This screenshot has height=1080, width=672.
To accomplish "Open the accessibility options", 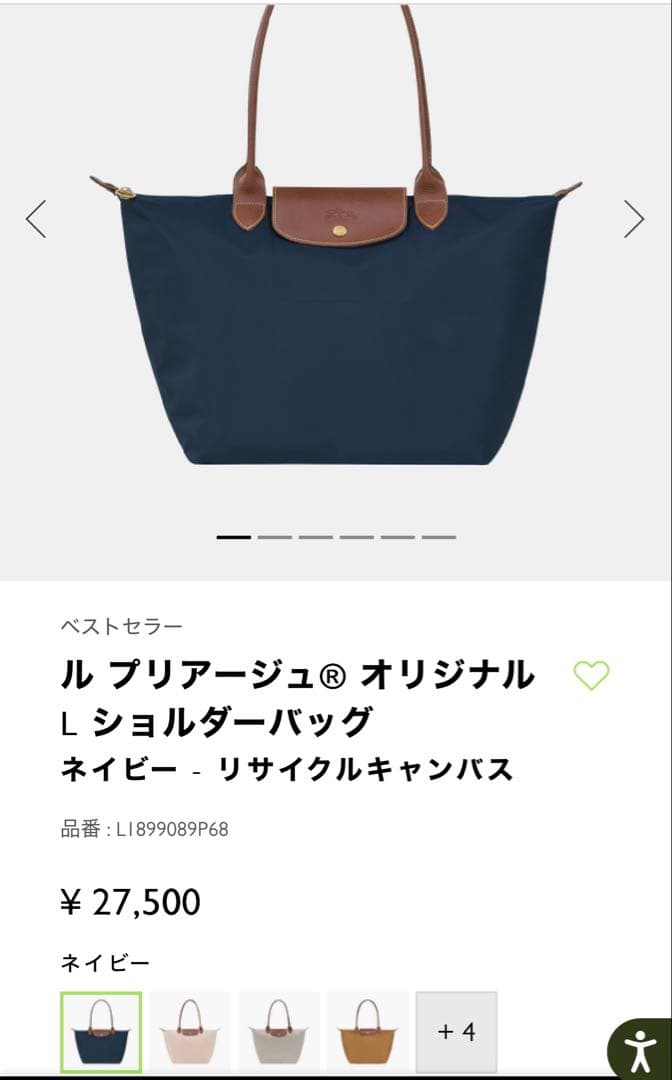I will click(641, 1050).
